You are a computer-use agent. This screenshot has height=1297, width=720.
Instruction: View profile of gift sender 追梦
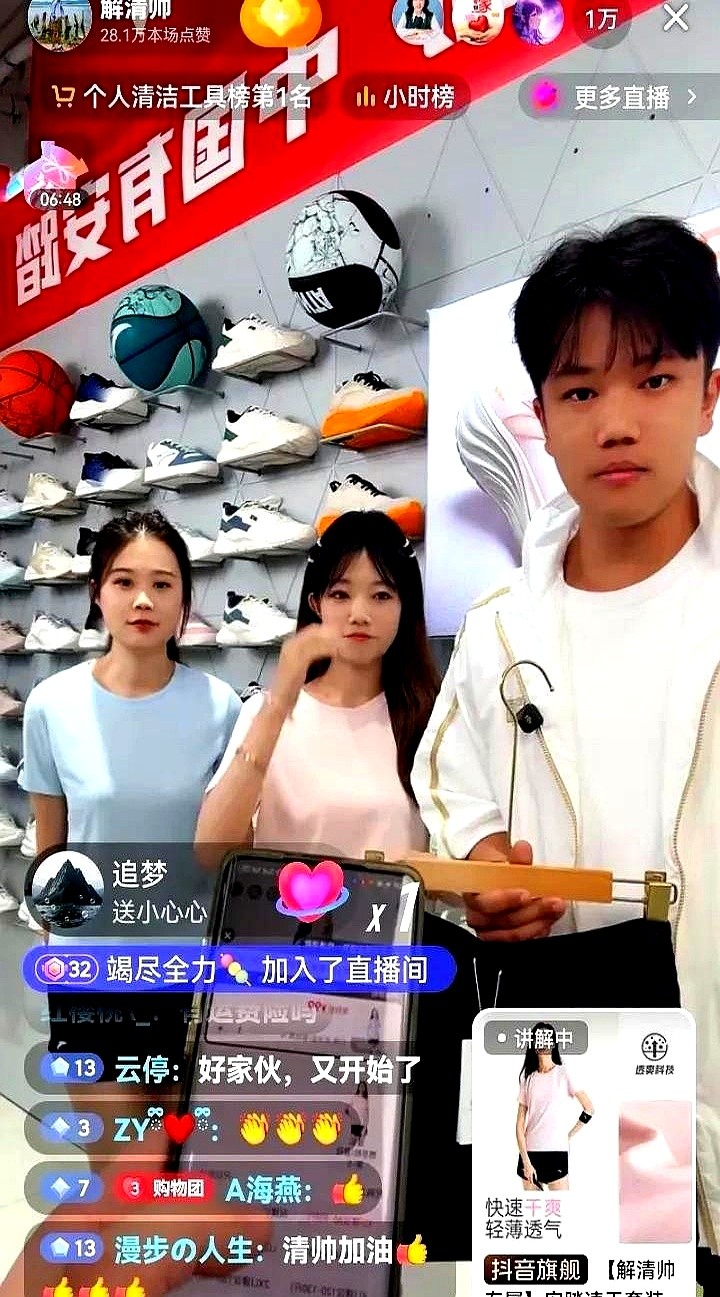click(68, 888)
